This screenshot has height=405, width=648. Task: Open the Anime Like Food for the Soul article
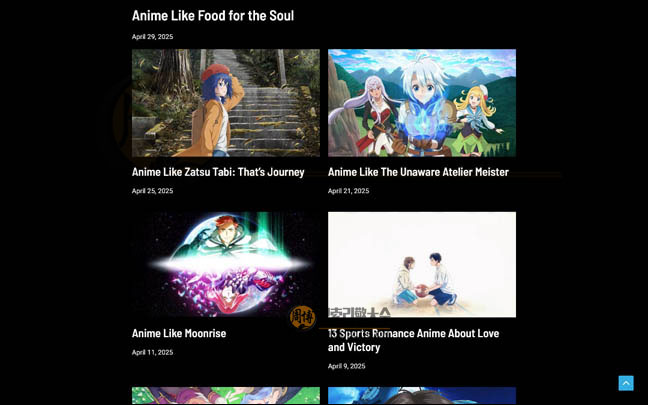(x=212, y=16)
